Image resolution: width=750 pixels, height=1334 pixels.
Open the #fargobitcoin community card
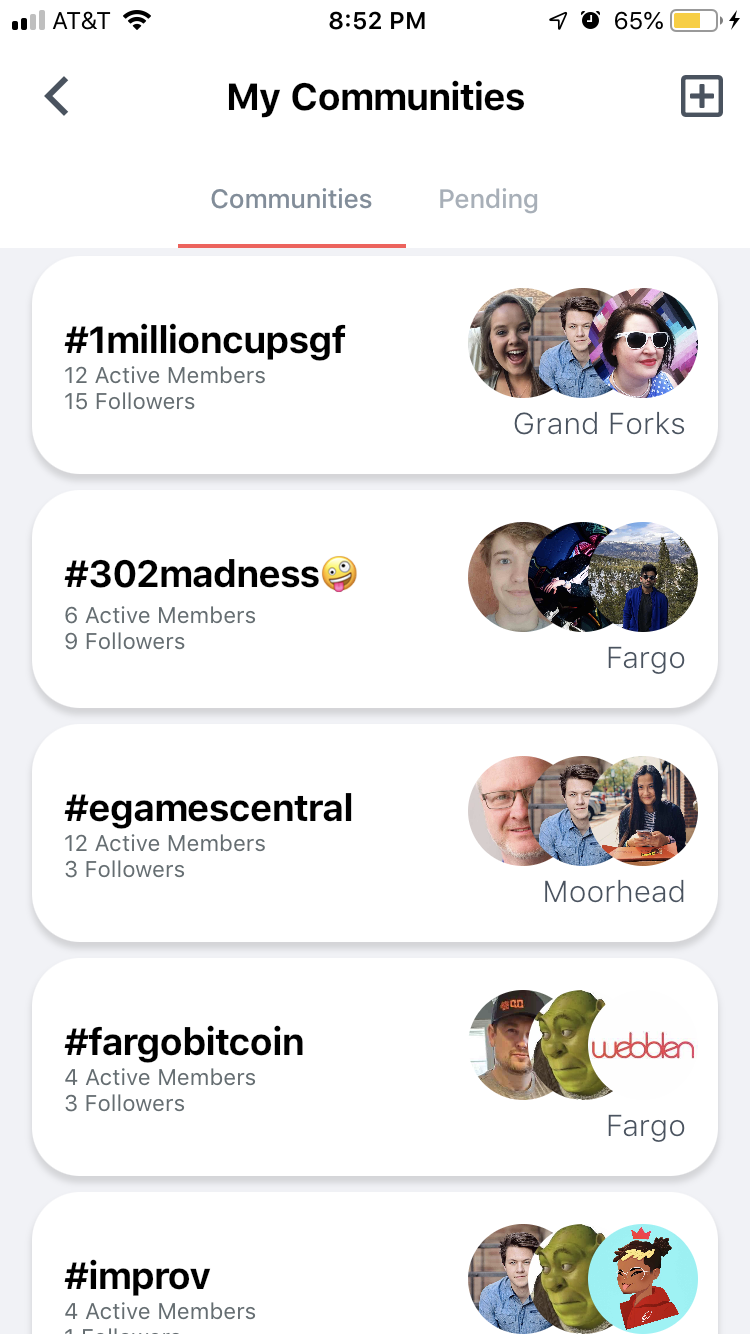pos(375,1067)
